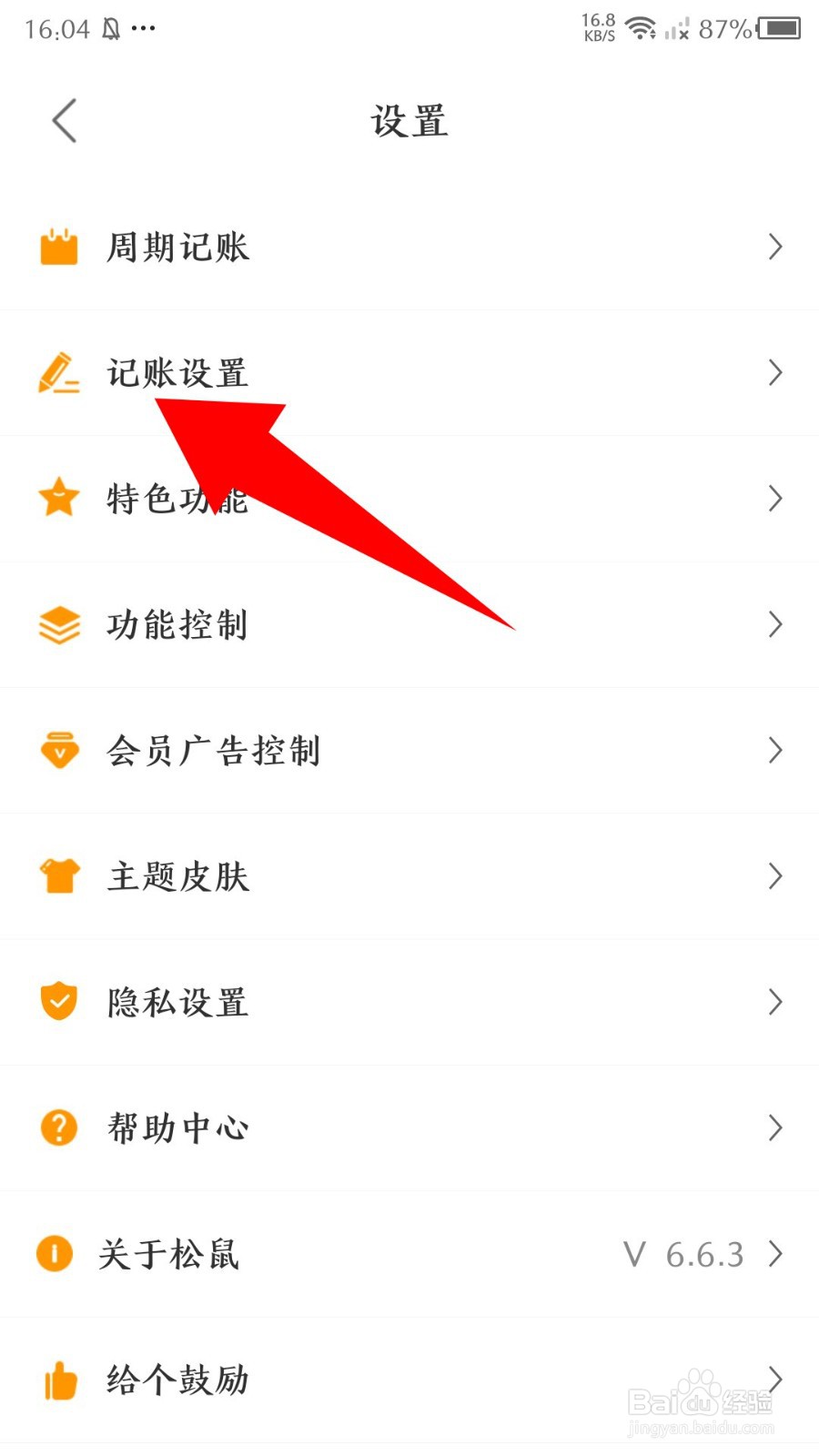Select the 主题皮肤 row
The height and width of the screenshot is (1456, 819).
[409, 876]
